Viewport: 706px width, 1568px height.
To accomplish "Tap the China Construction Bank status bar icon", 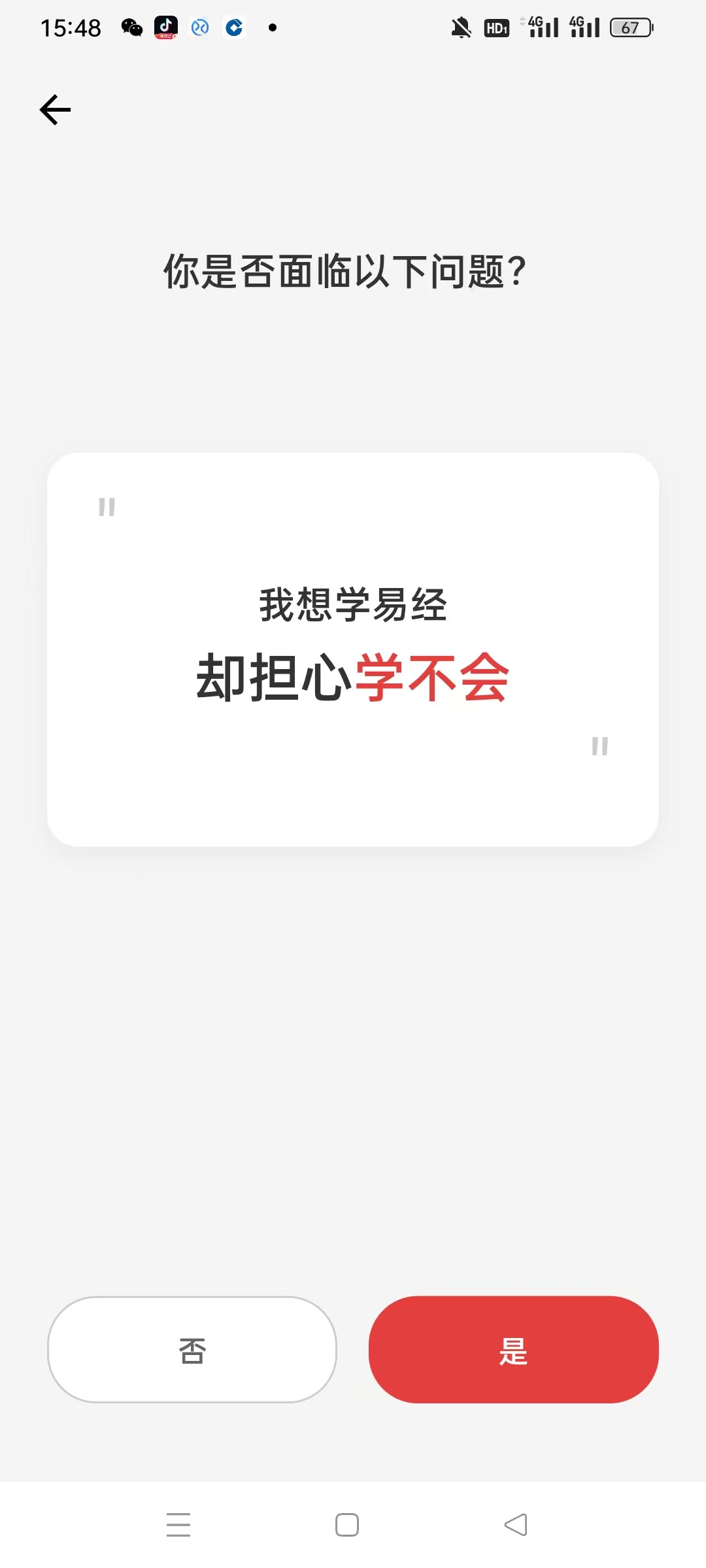I will (x=235, y=27).
